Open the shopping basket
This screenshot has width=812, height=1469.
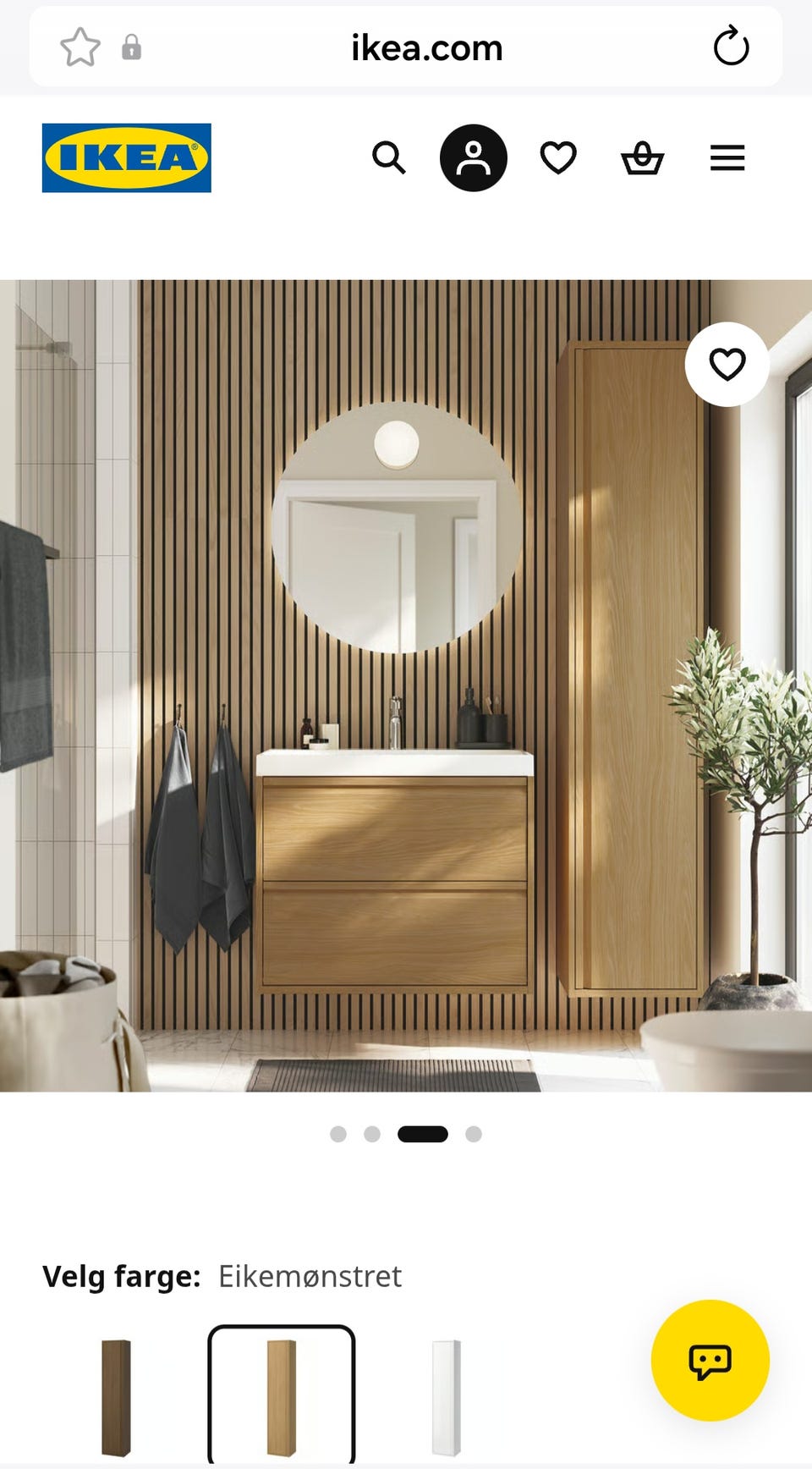coord(643,158)
